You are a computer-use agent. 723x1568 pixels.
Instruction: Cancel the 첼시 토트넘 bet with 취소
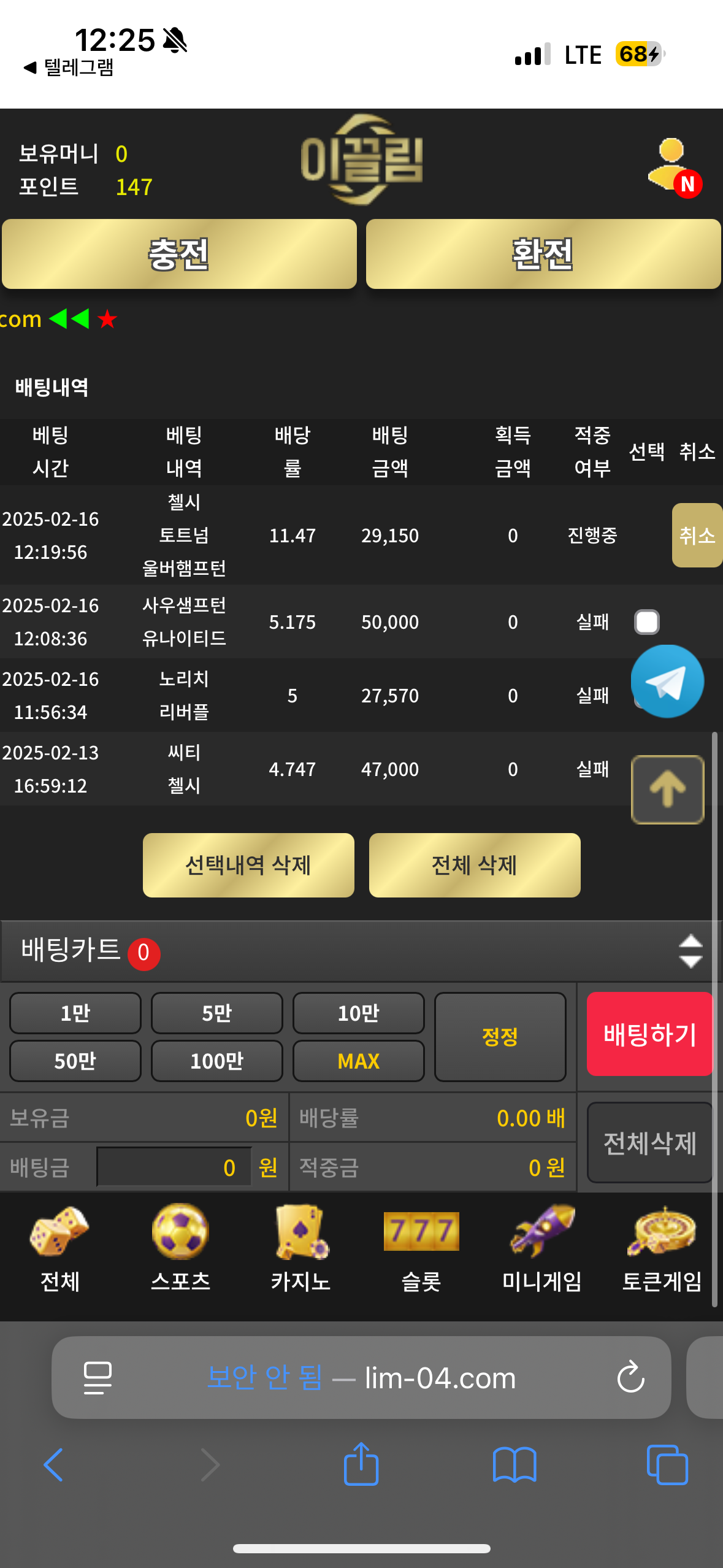pos(697,536)
